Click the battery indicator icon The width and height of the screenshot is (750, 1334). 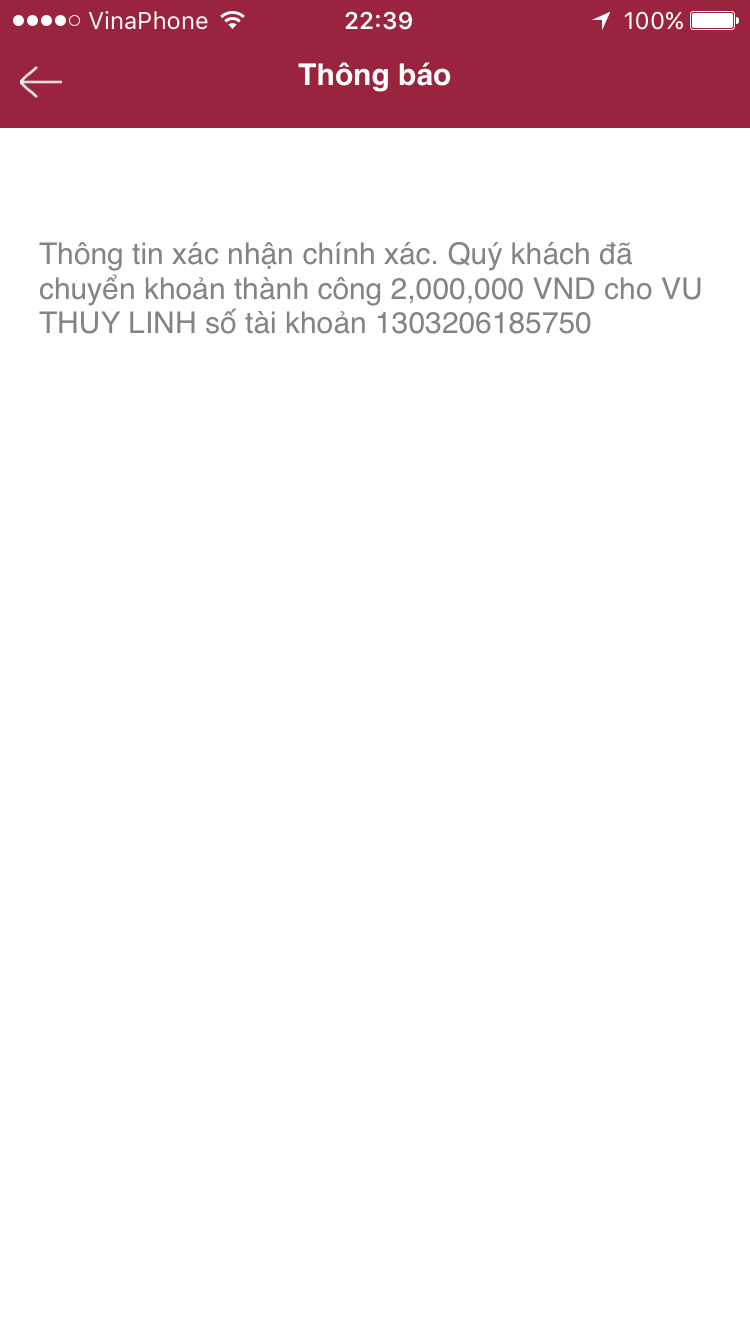point(713,19)
